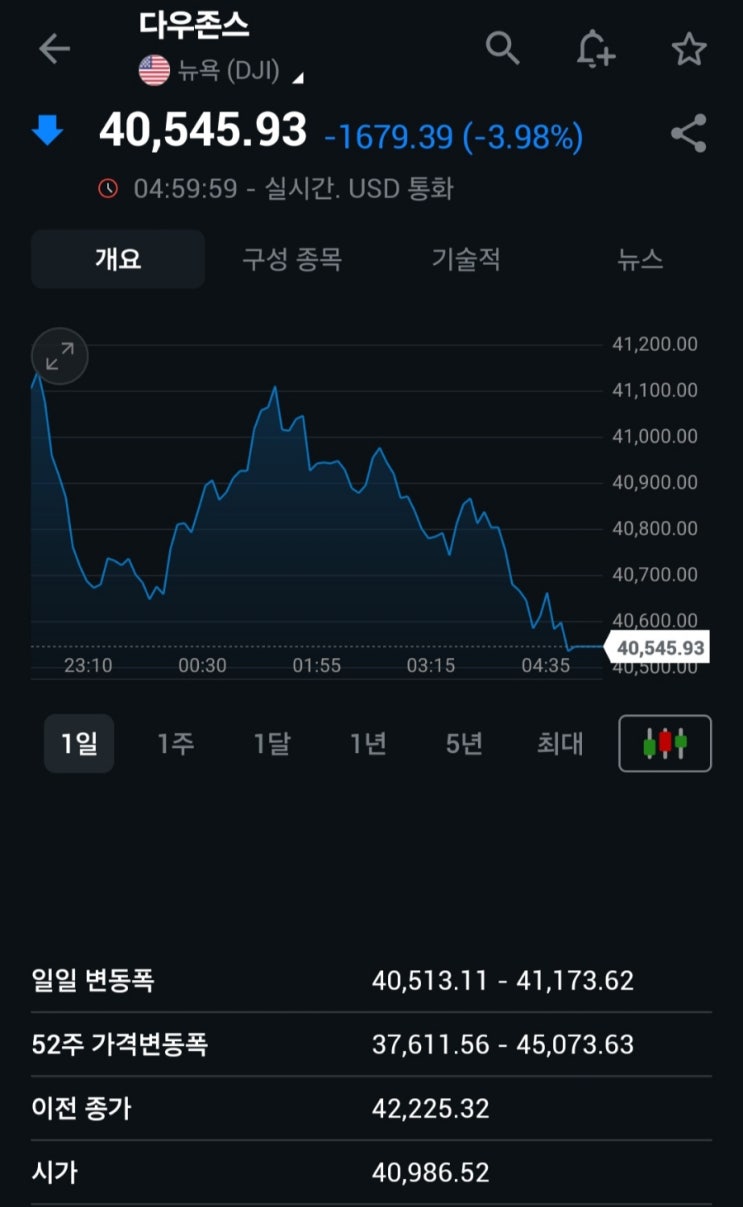Open the 뉴스 tab
The image size is (743, 1207).
[640, 260]
